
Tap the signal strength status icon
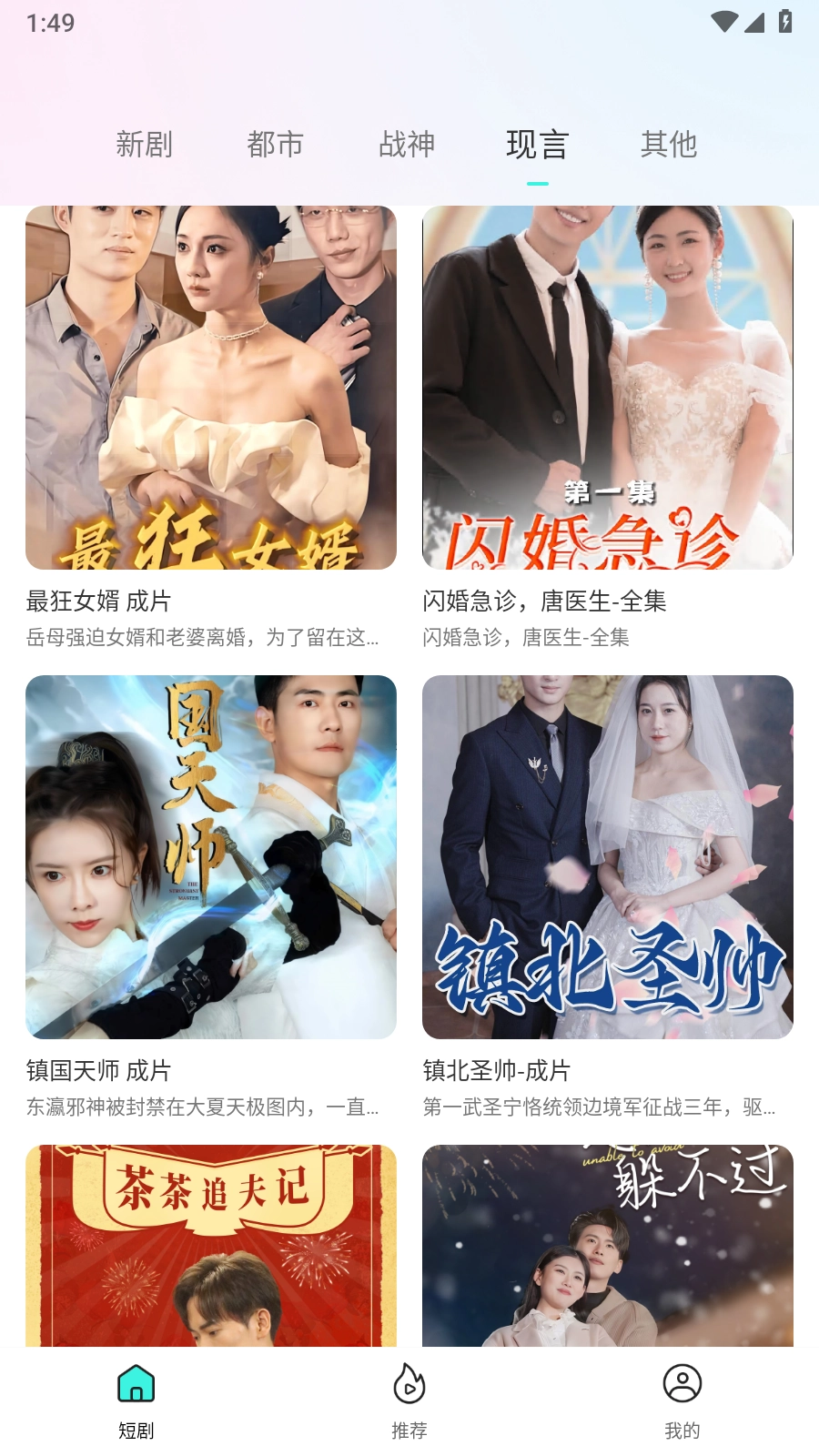756,25
